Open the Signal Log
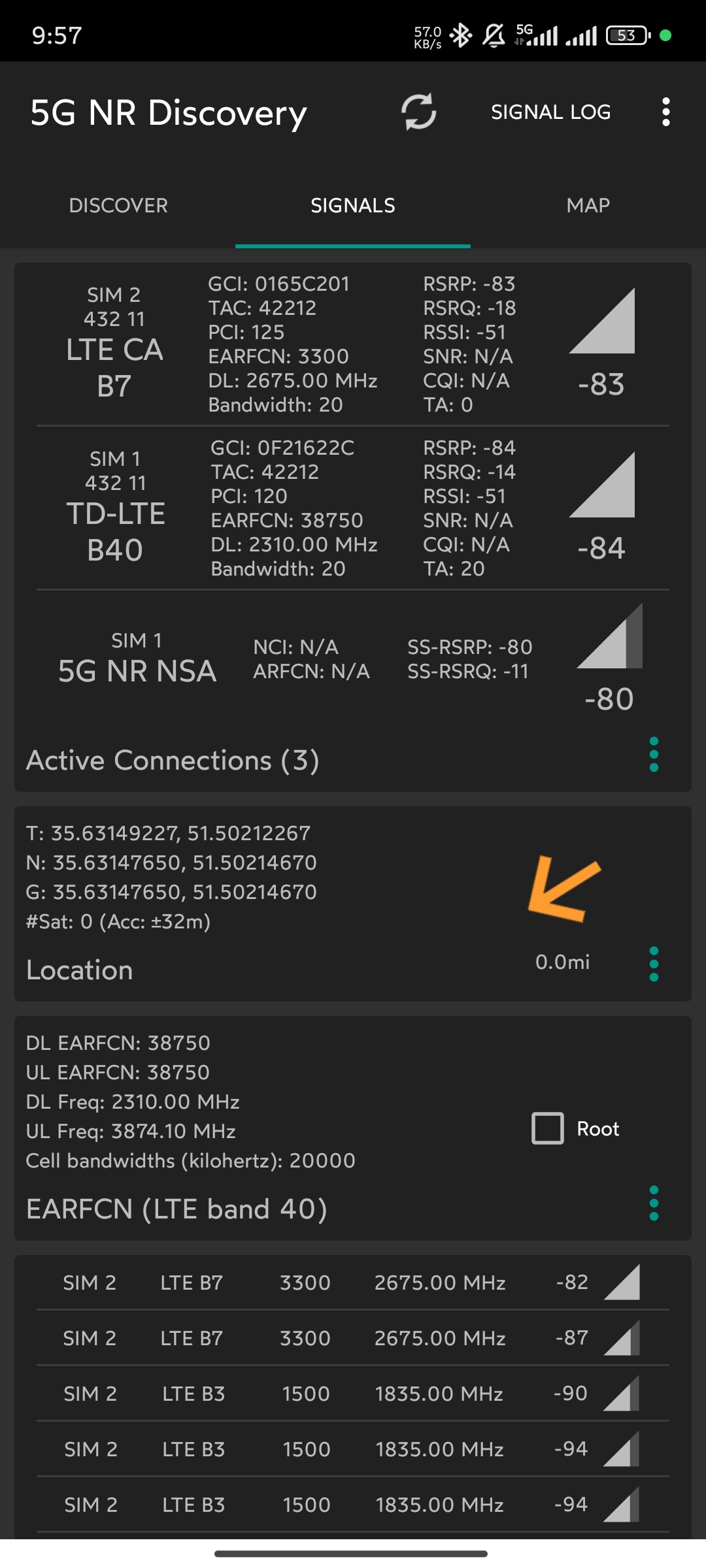Image resolution: width=706 pixels, height=1568 pixels. coord(550,112)
